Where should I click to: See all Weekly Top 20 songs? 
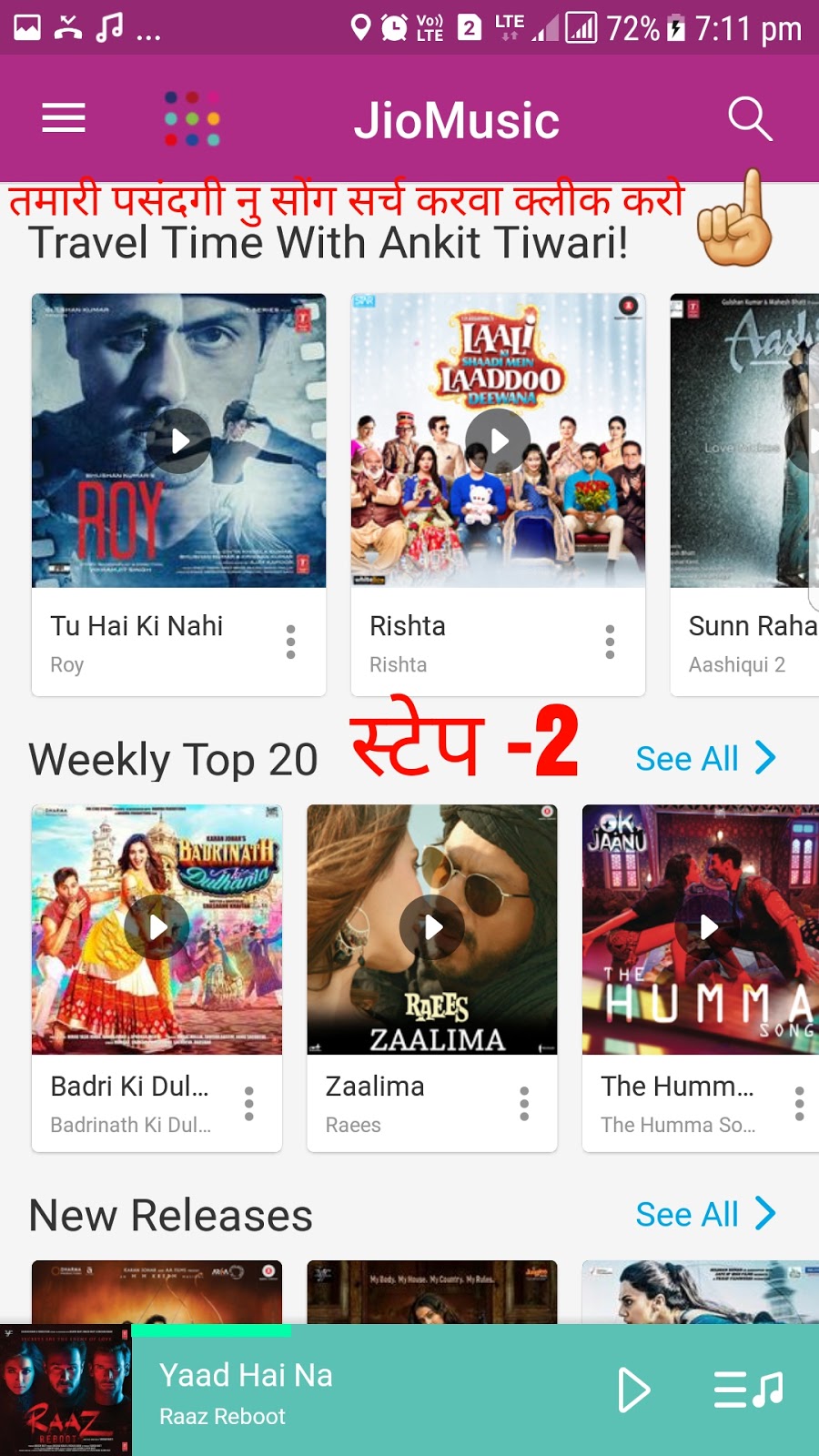click(704, 758)
